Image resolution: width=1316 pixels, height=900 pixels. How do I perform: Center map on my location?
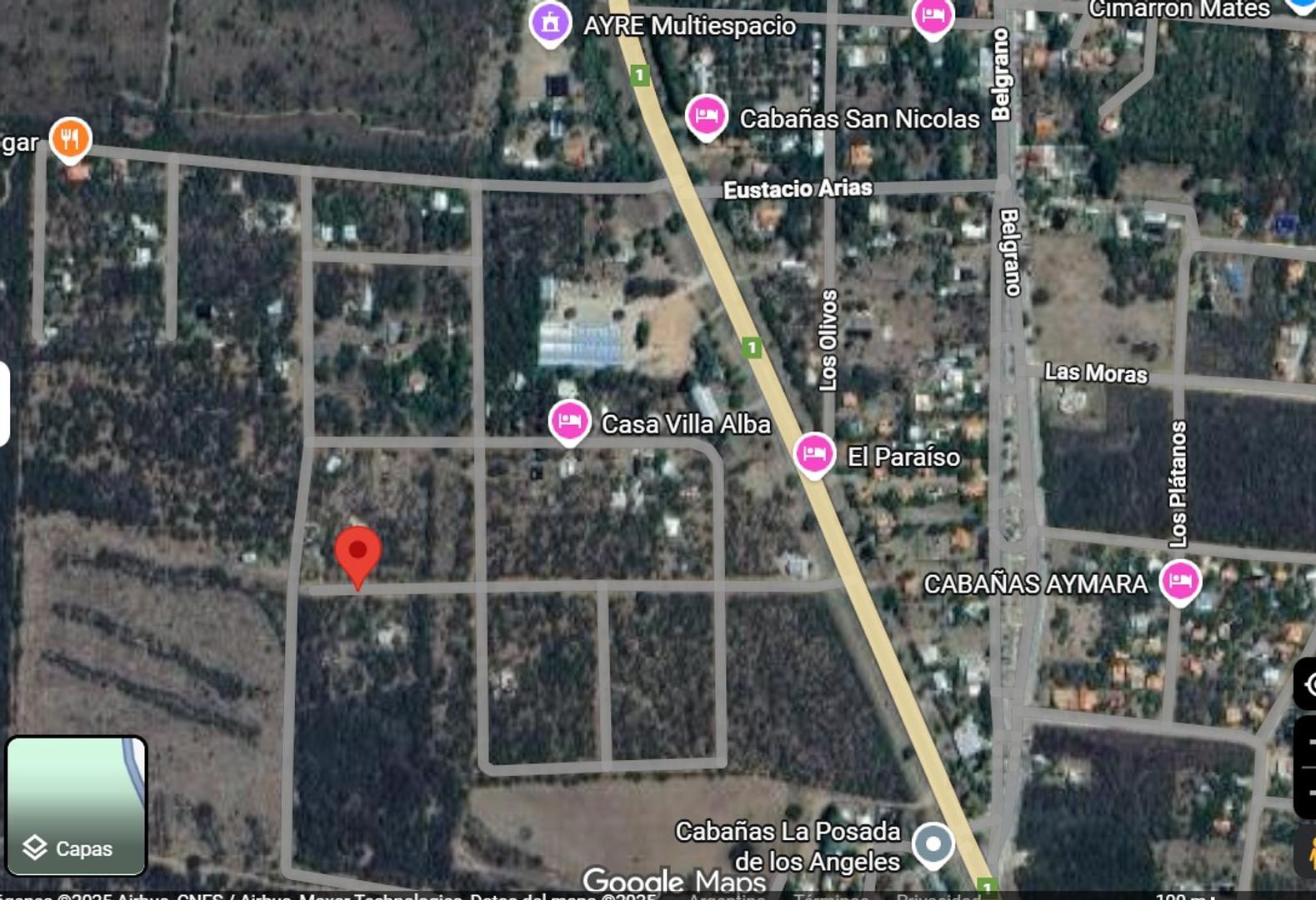tap(1307, 684)
